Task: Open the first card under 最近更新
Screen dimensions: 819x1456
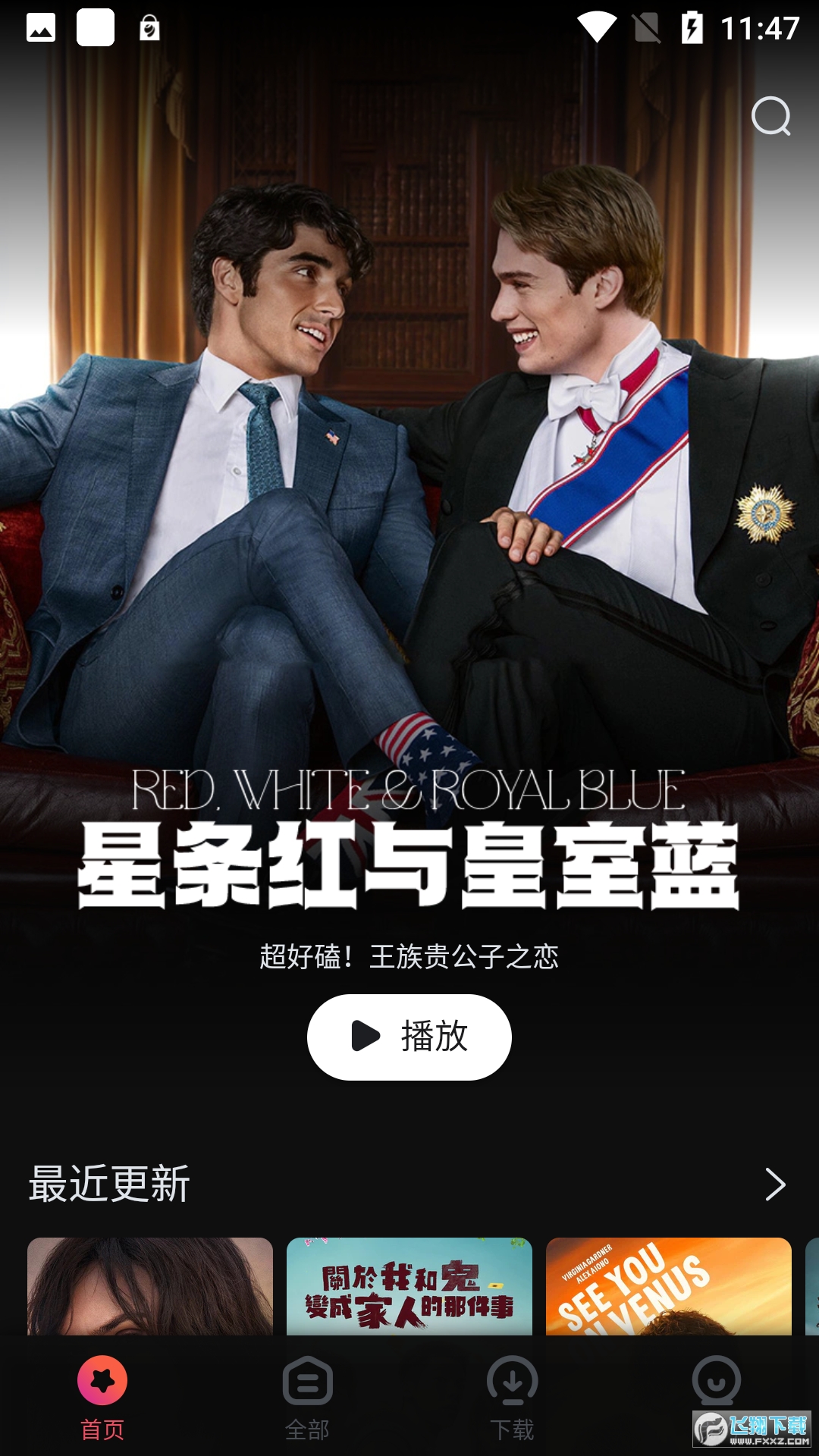Action: 150,1286
